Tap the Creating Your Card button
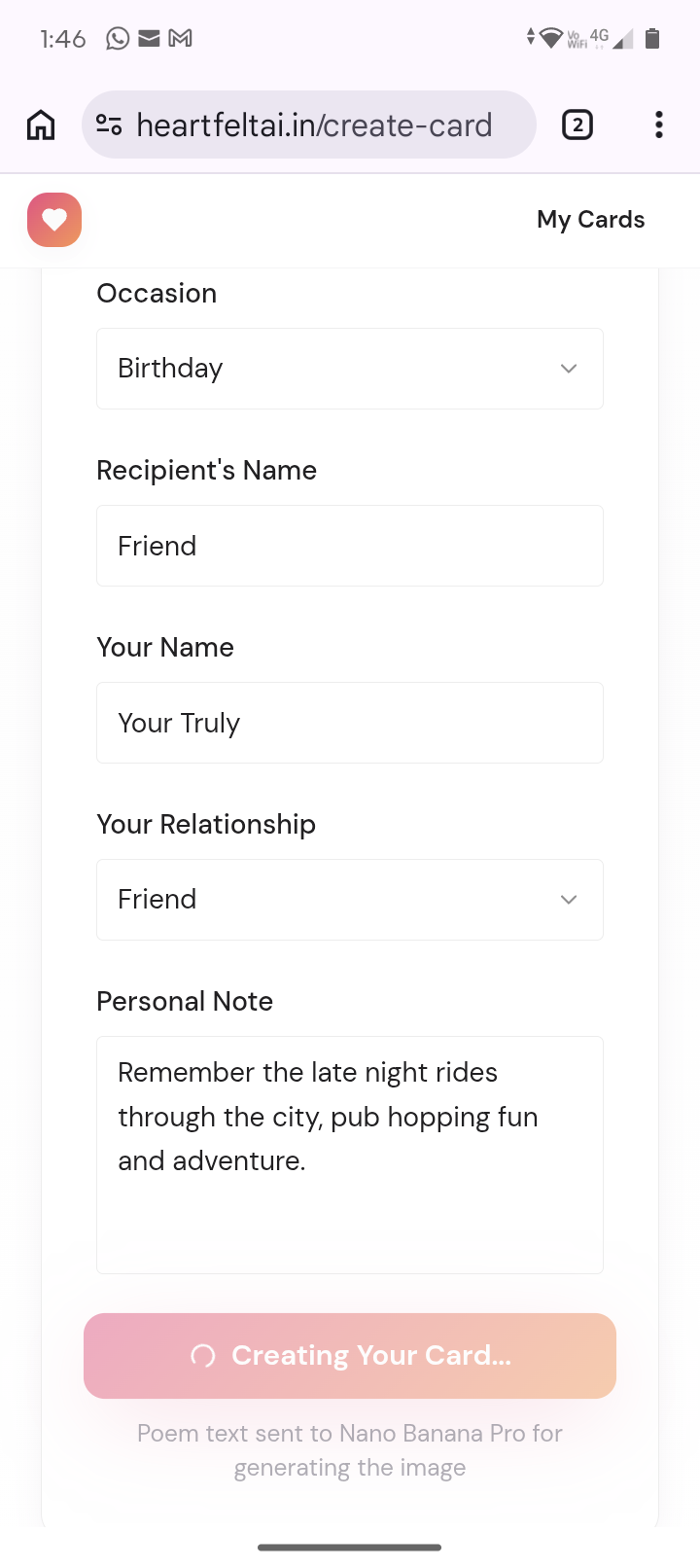Viewport: 700px width, 1568px height. coord(350,1356)
